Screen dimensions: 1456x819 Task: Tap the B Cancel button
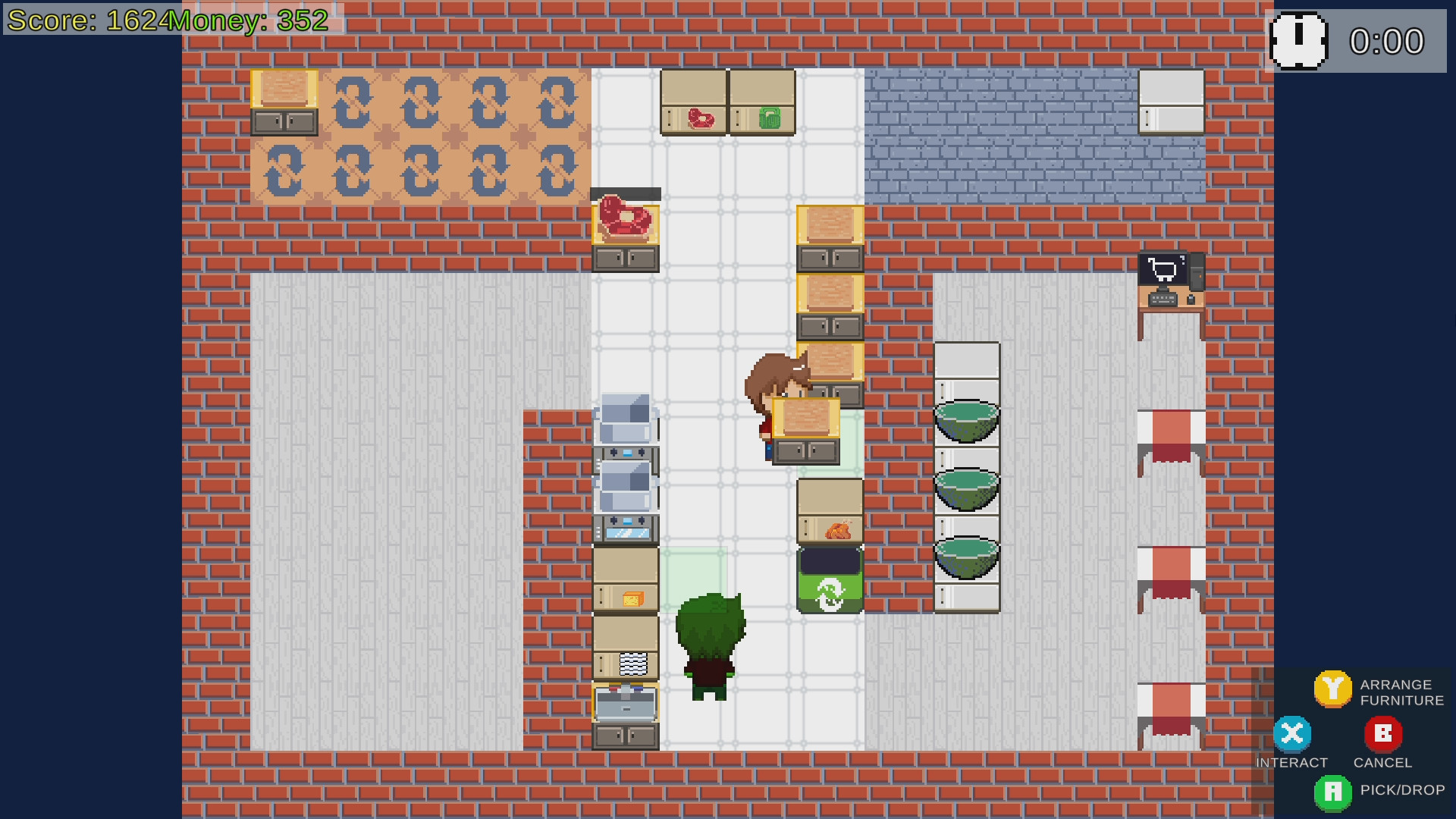[x=1382, y=734]
